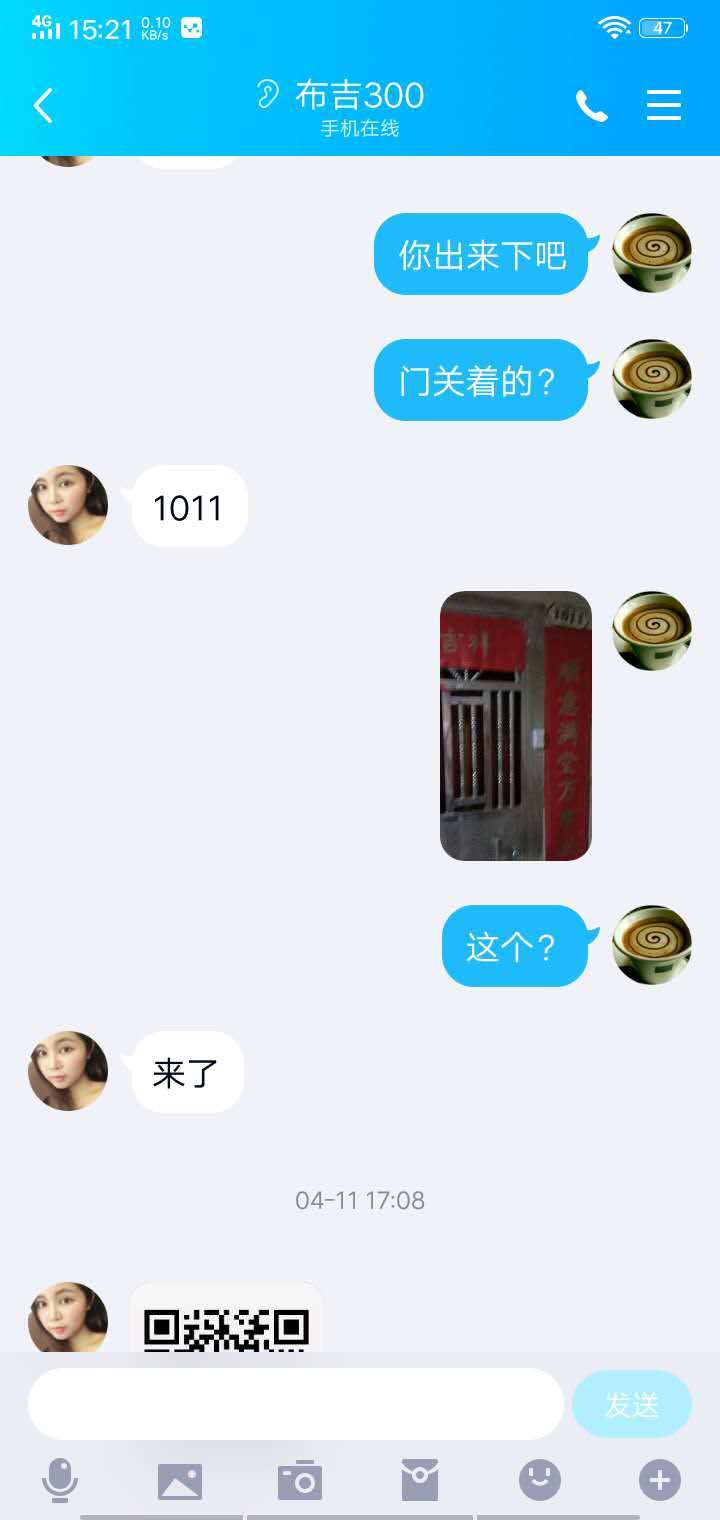Tap my coffee avatar beside 你出来下吧
This screenshot has height=1520, width=720.
click(x=652, y=253)
